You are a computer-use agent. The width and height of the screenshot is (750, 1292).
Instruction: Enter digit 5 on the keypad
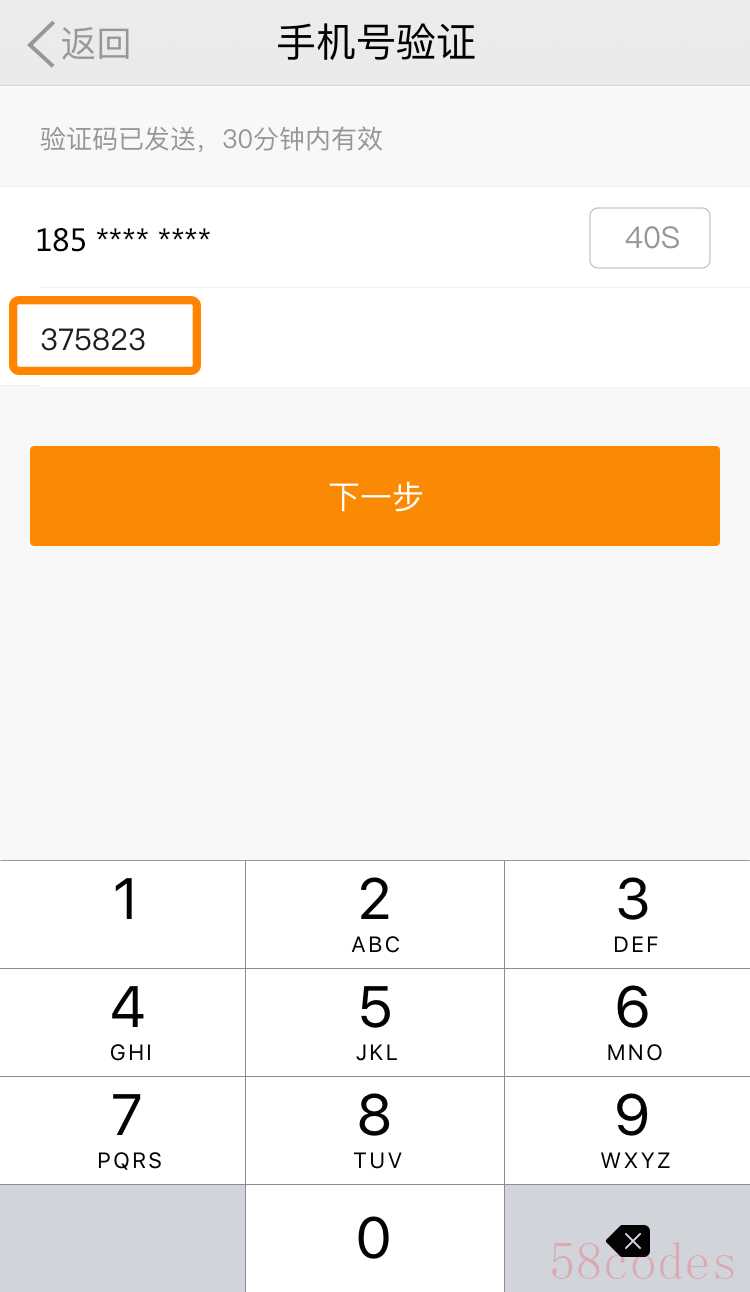375,1022
